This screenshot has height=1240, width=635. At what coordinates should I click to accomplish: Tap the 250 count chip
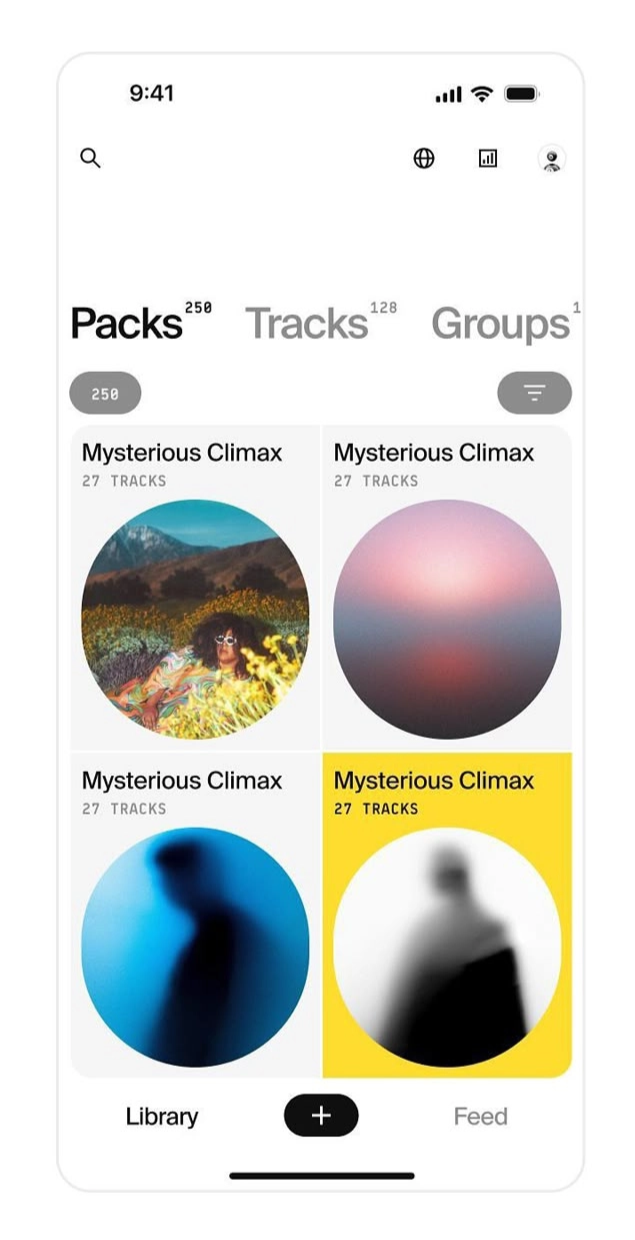point(105,394)
